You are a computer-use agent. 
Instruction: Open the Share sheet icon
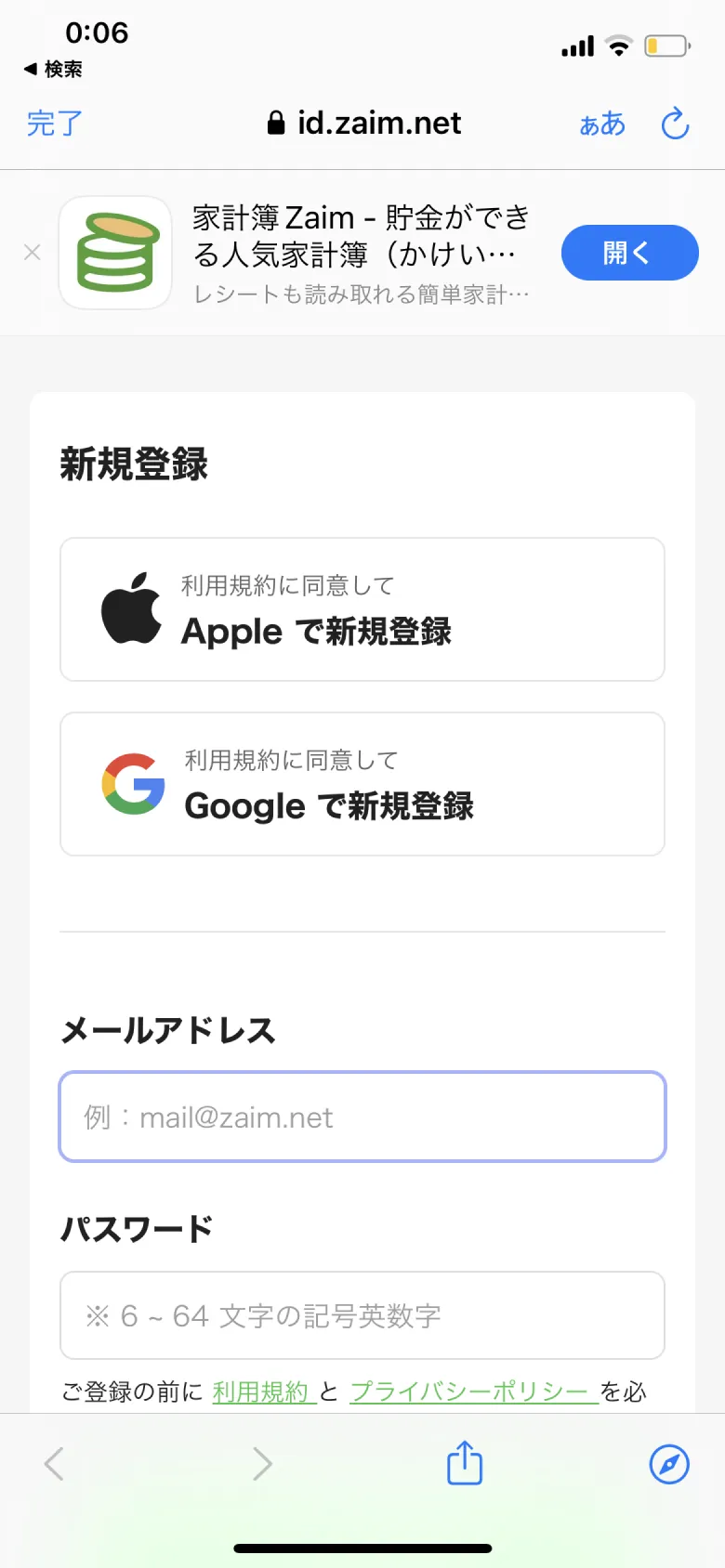pos(464,1462)
